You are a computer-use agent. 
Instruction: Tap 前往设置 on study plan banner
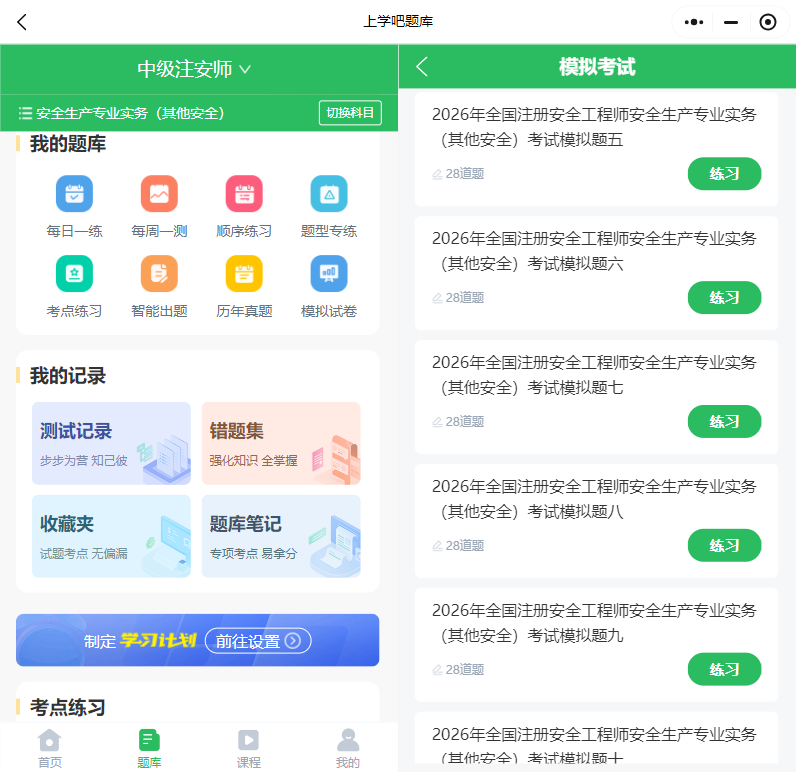(258, 641)
